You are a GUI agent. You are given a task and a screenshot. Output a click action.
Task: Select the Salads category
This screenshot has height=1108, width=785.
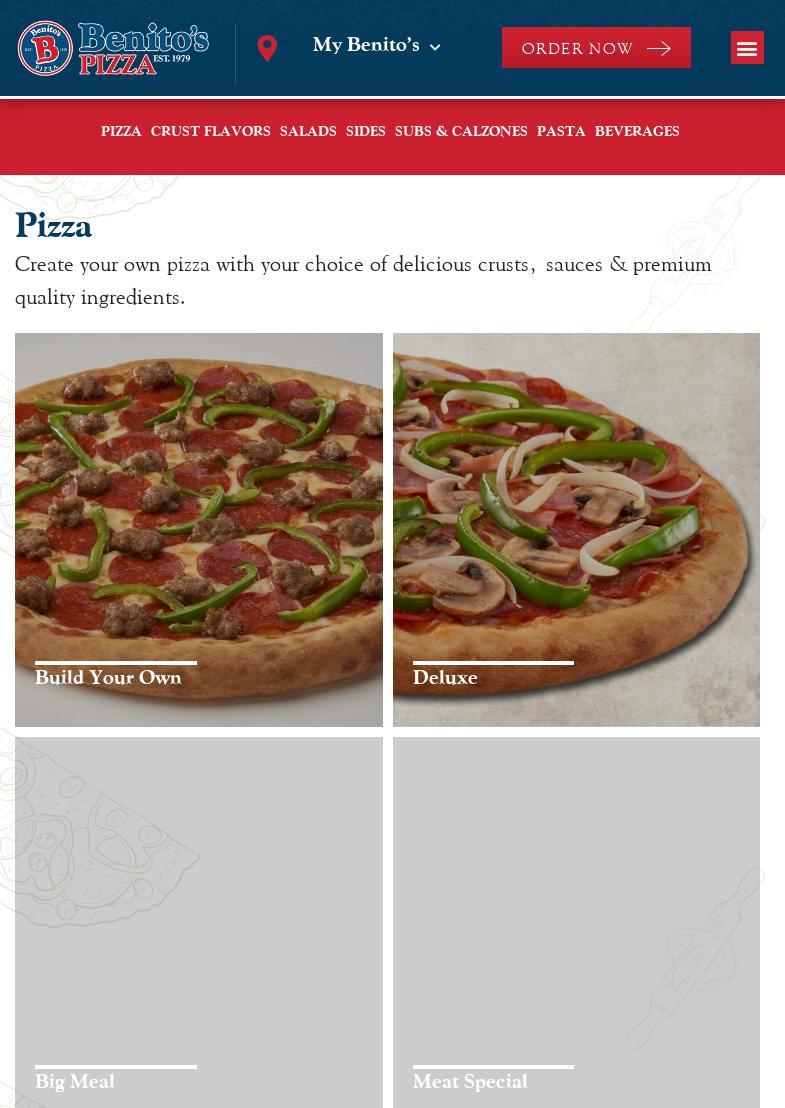coord(308,132)
